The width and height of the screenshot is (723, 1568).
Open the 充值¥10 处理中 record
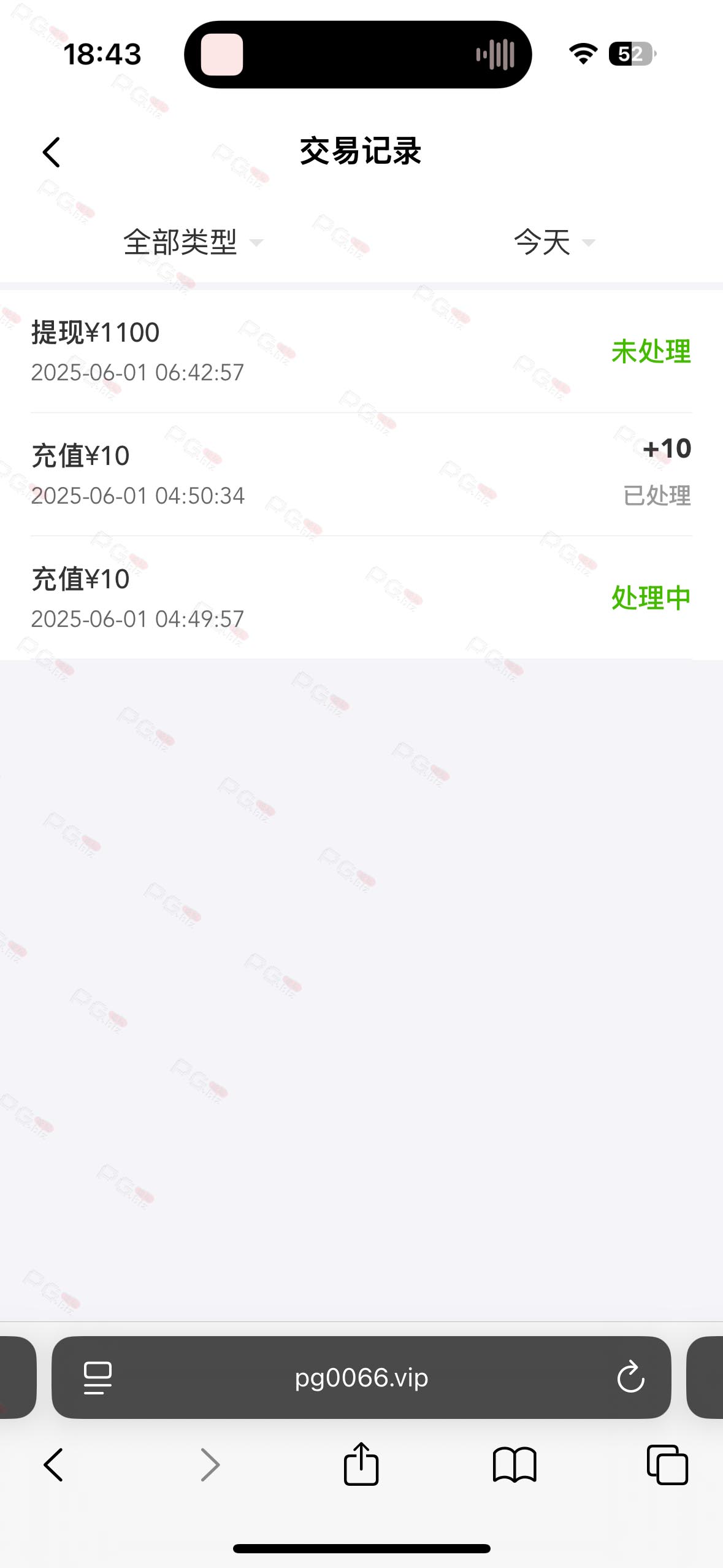(361, 598)
